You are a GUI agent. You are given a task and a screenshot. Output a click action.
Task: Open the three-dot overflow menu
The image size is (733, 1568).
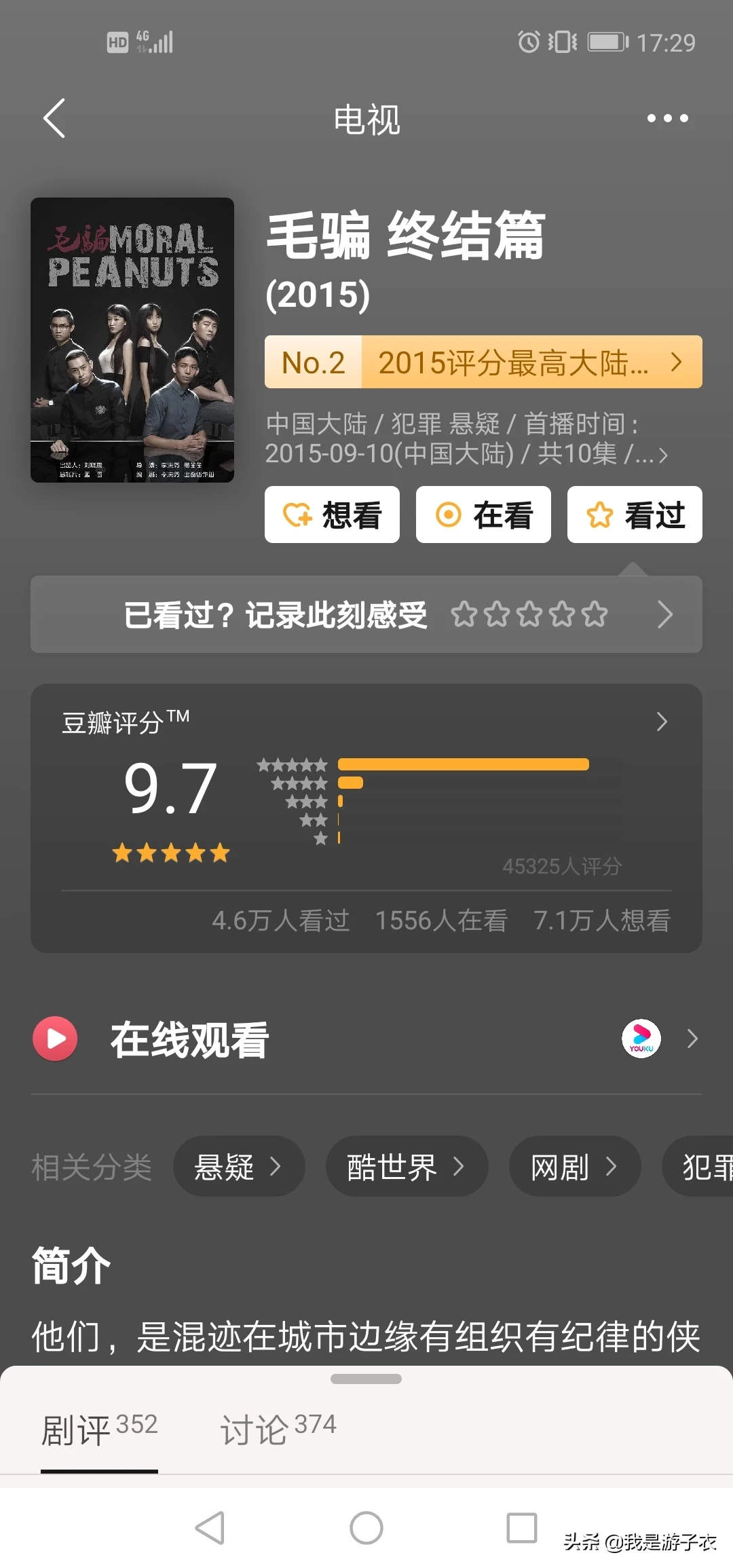click(x=667, y=118)
